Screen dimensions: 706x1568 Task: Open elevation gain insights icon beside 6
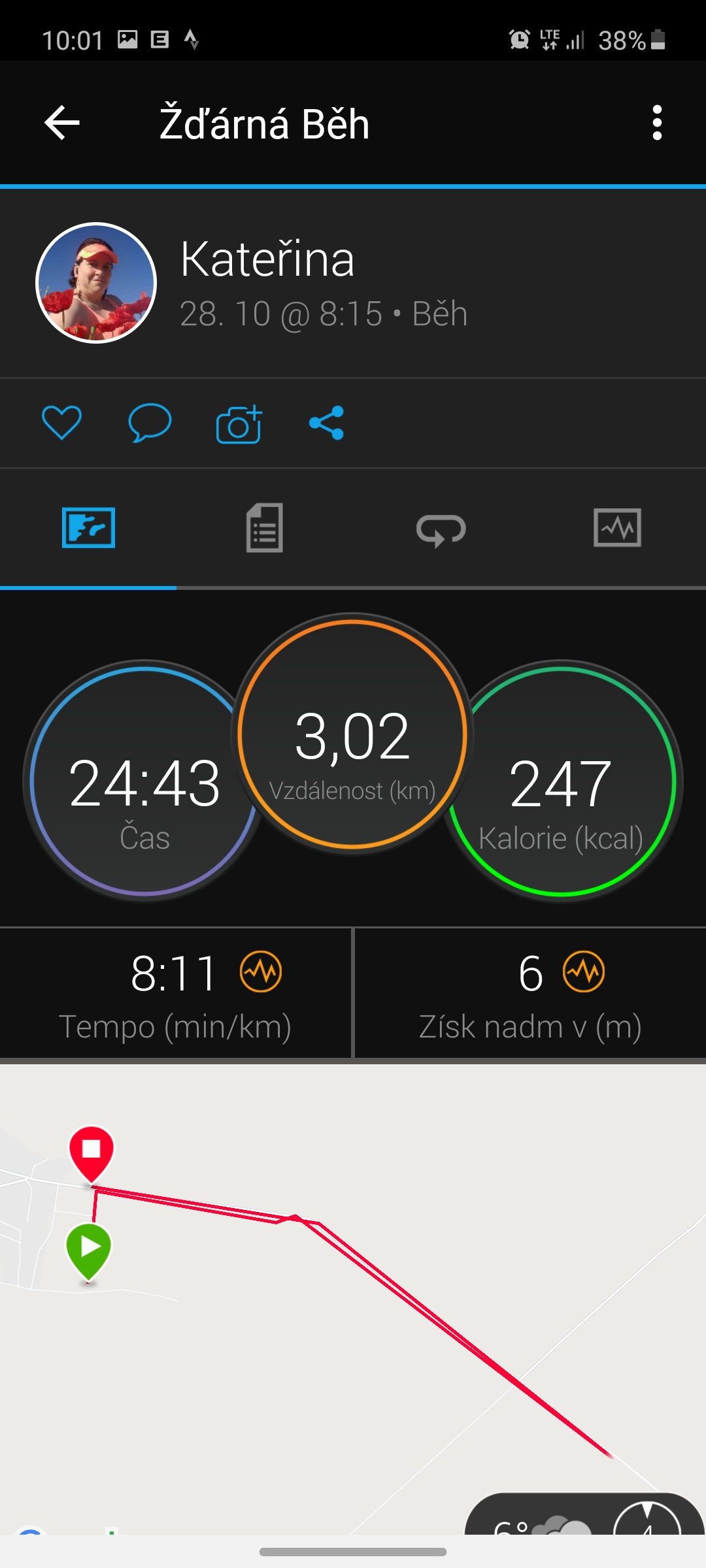click(x=584, y=972)
